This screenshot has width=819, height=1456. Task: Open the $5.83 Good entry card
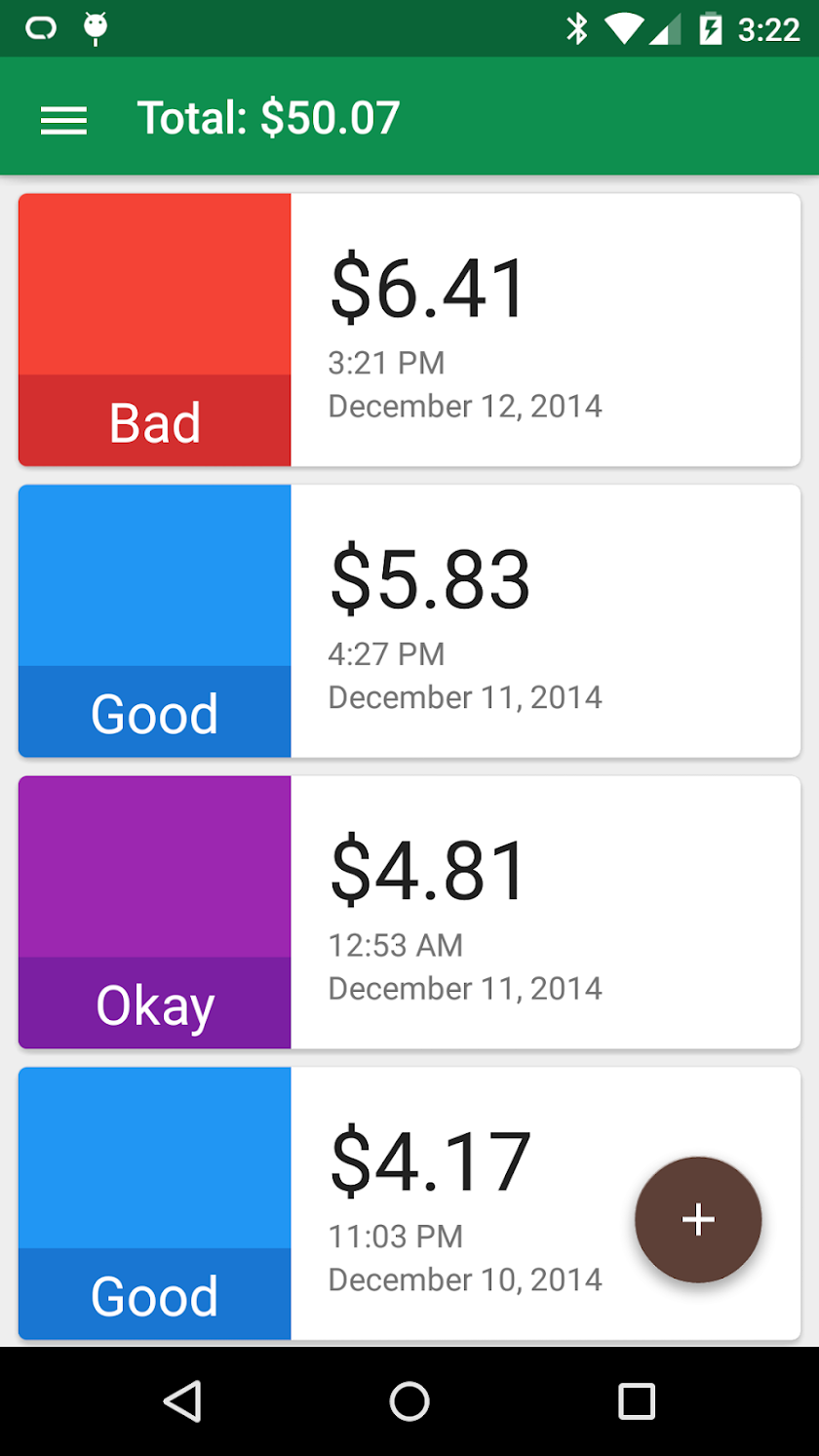409,620
